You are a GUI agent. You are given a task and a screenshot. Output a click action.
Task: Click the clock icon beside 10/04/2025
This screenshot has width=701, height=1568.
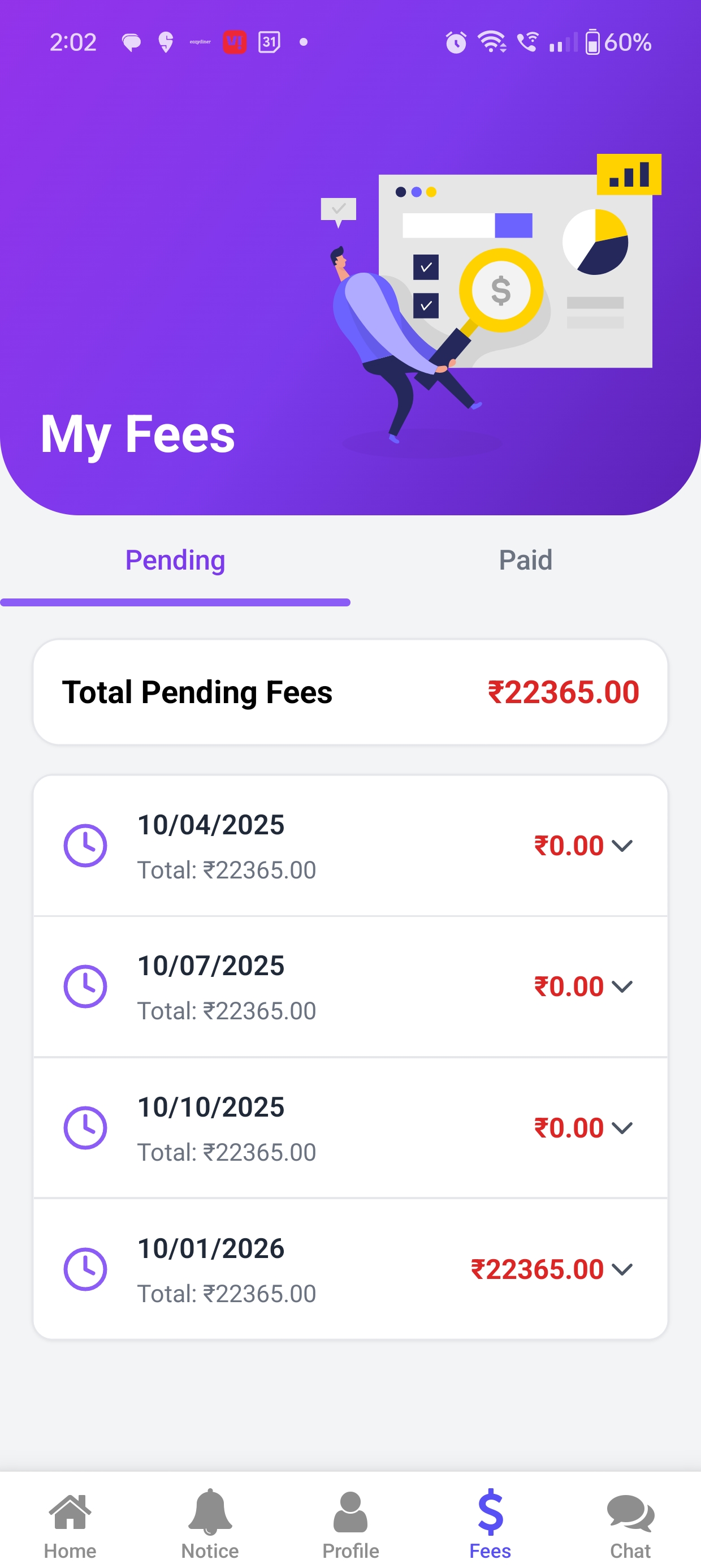point(85,846)
